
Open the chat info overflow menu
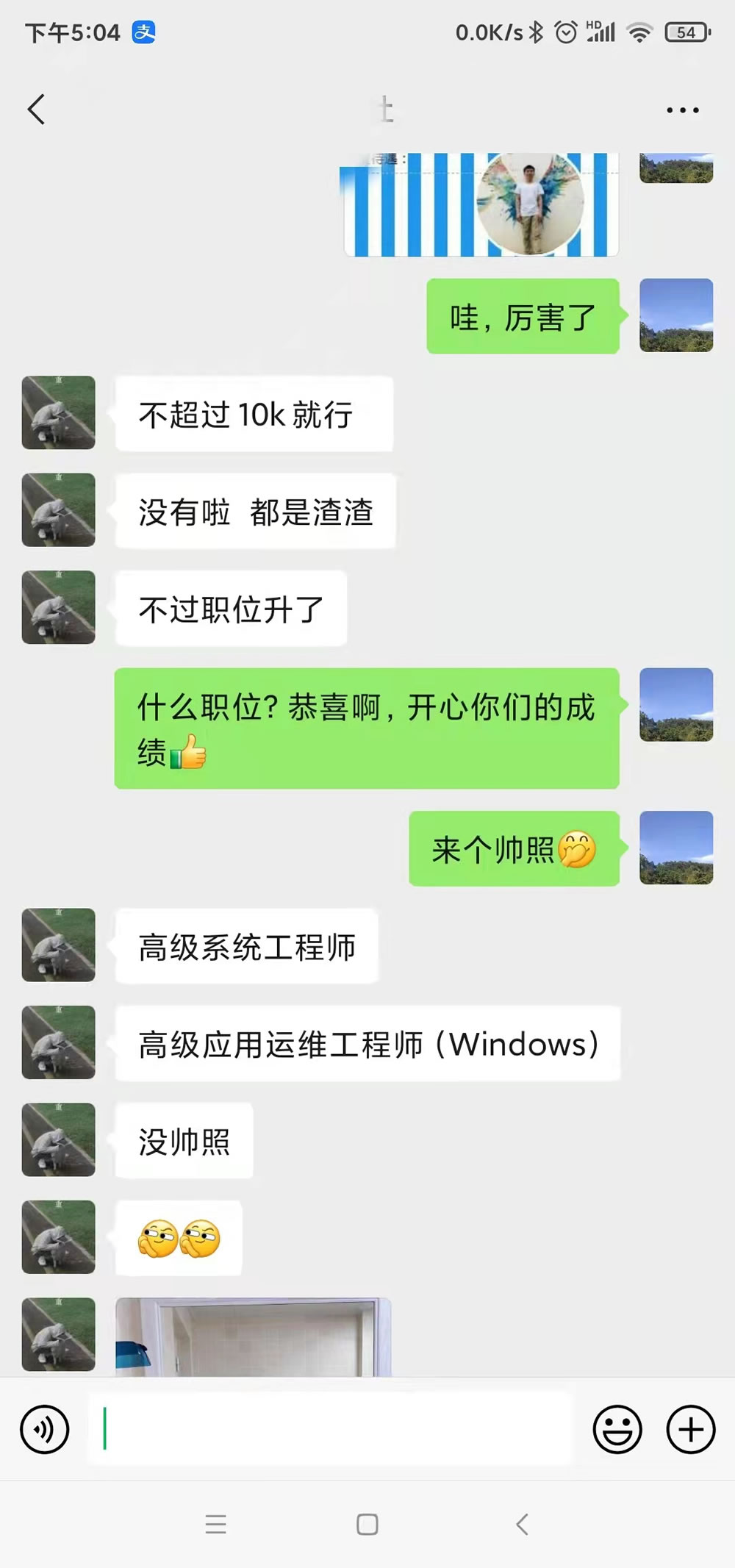(x=682, y=110)
